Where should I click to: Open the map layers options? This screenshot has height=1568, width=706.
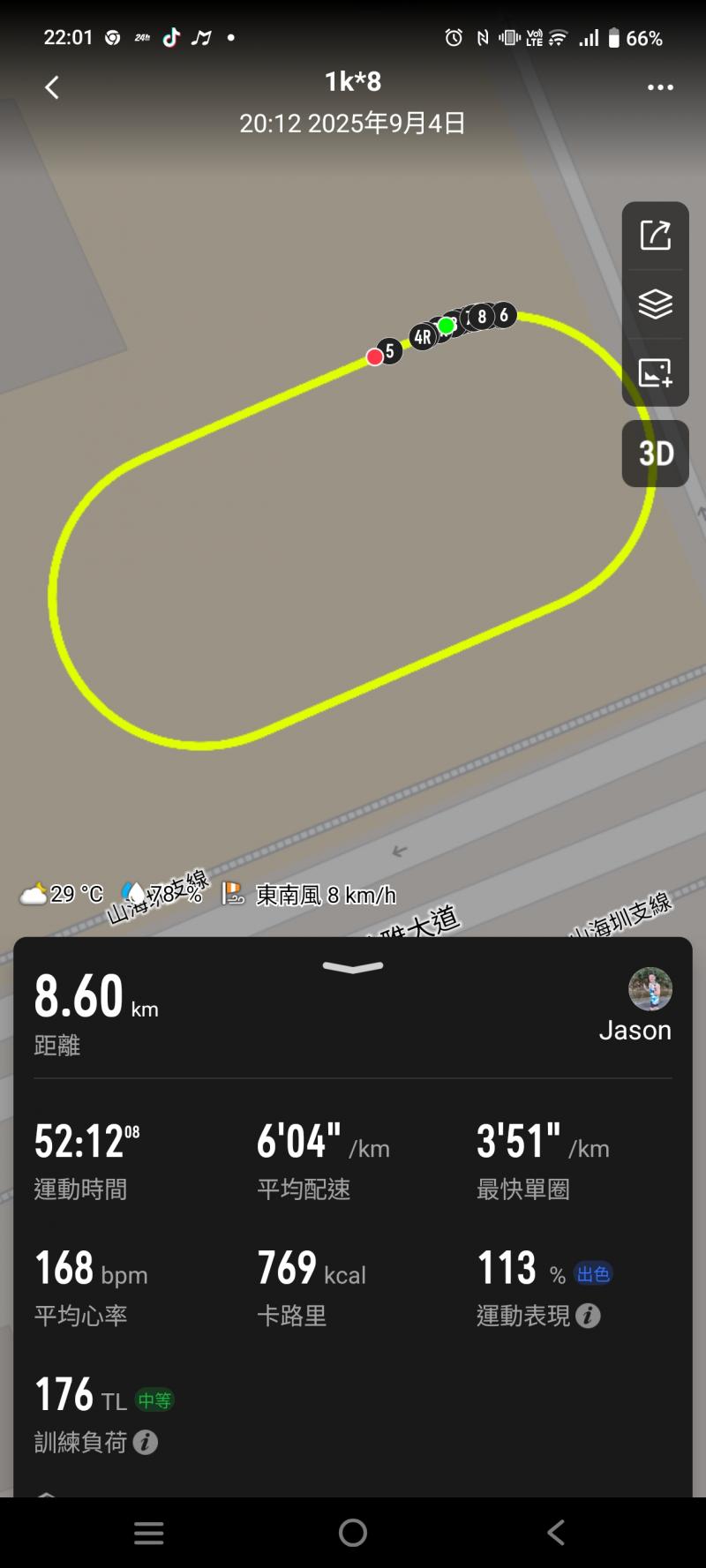point(655,304)
